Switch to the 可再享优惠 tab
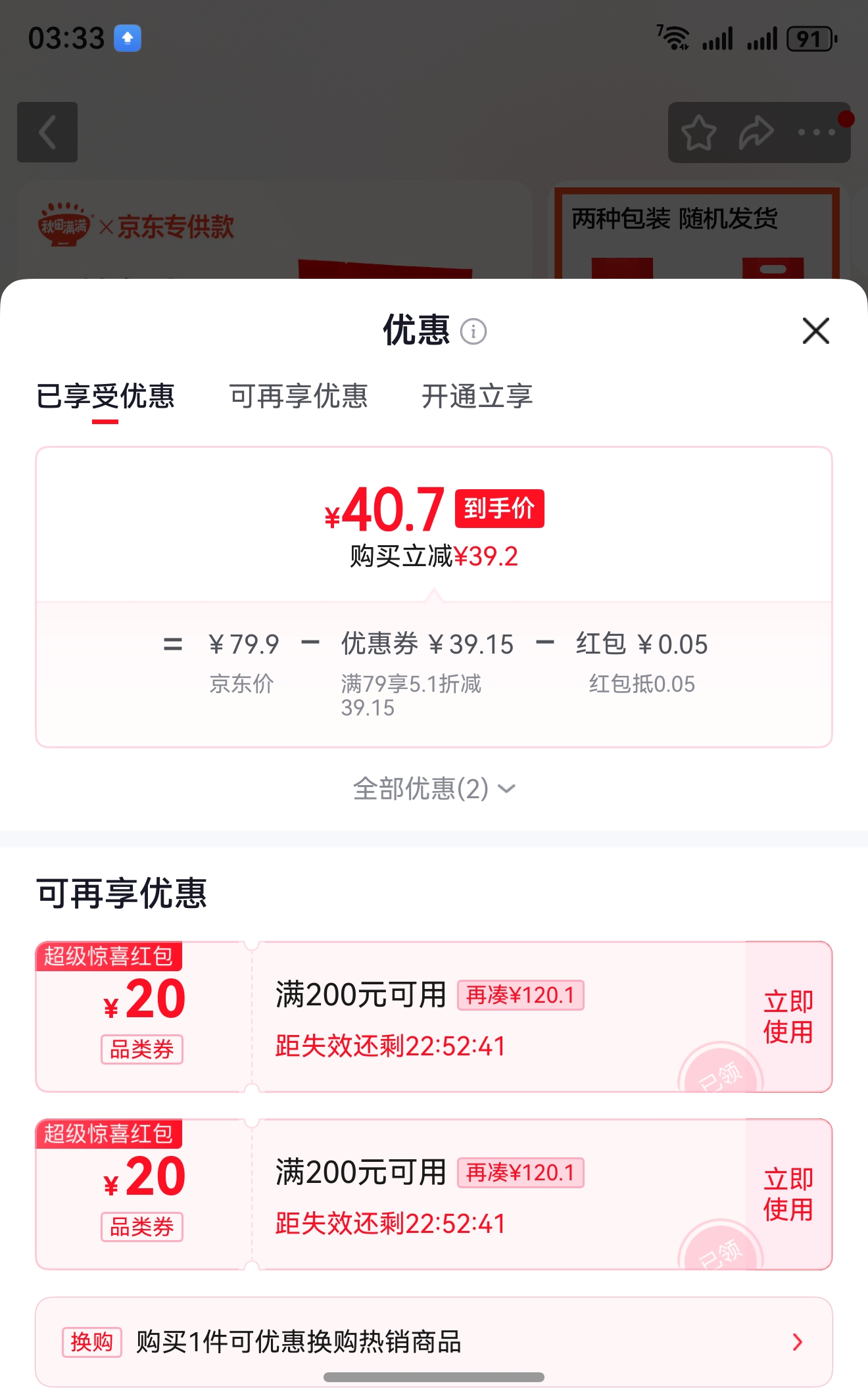This screenshot has height=1394, width=868. point(298,397)
